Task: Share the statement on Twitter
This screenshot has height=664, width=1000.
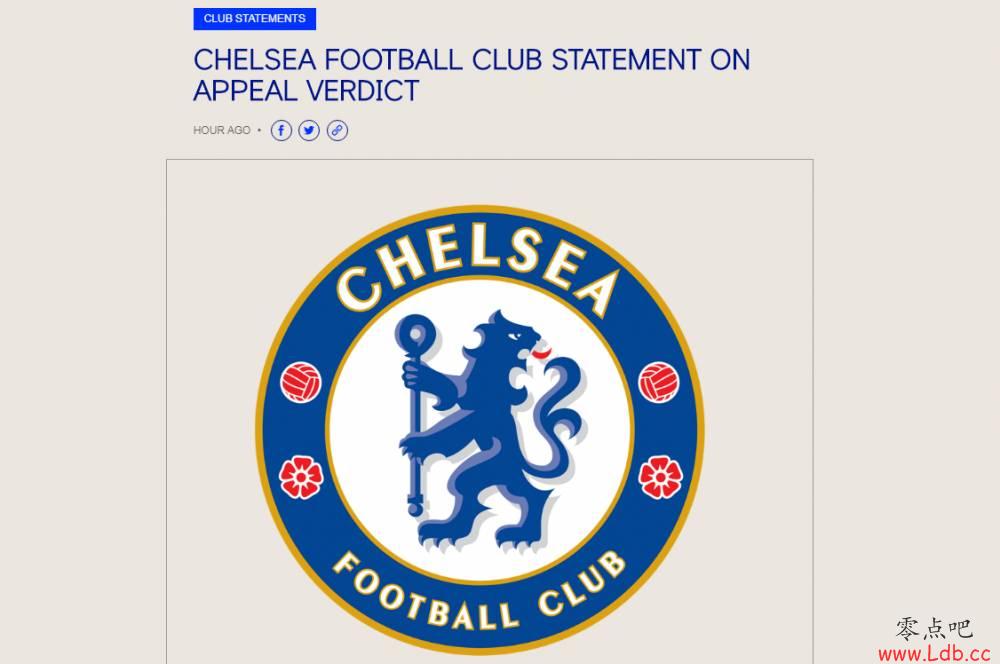Action: coord(309,130)
